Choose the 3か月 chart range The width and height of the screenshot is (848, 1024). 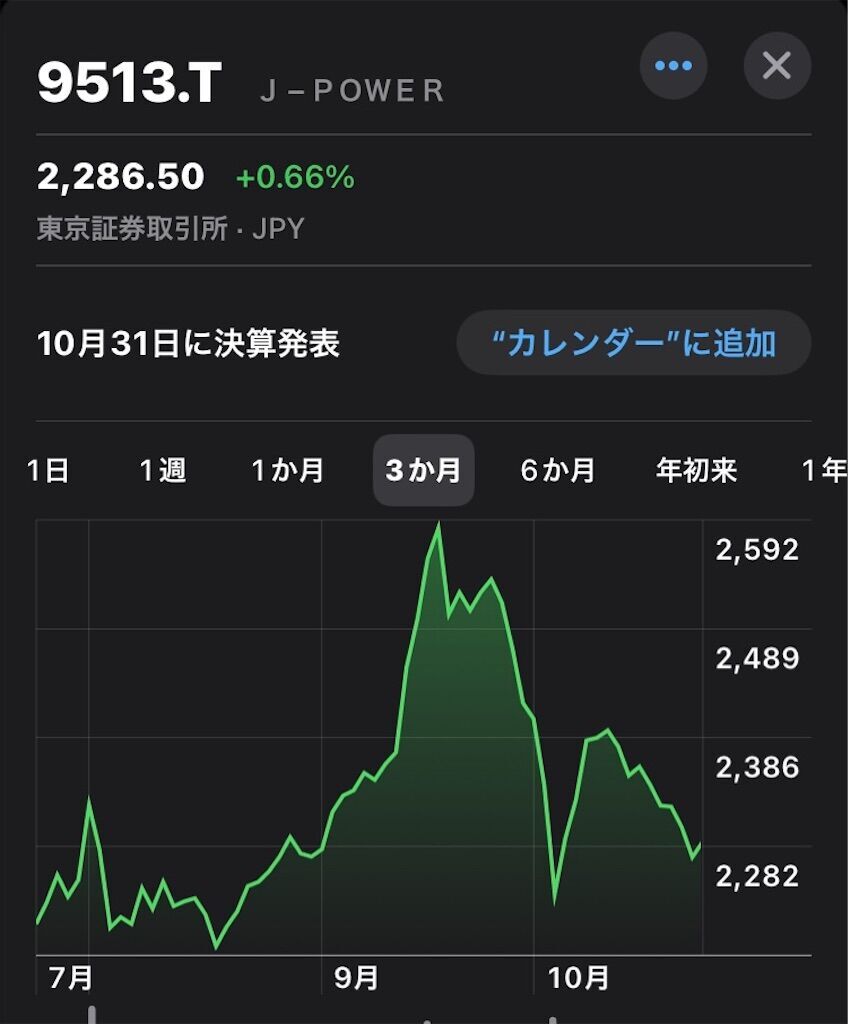423,470
